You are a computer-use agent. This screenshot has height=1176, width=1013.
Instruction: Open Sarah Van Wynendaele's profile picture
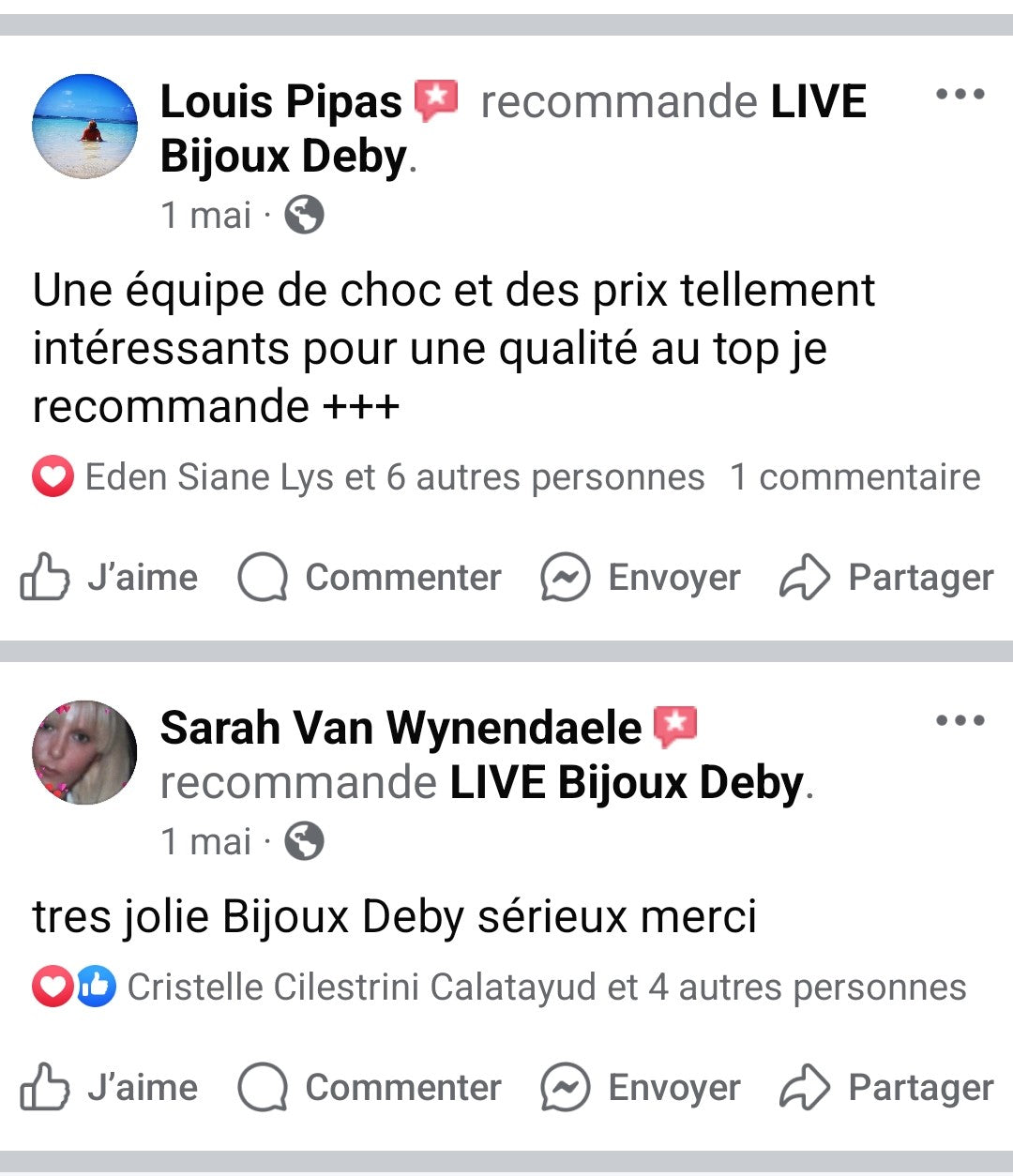point(85,753)
